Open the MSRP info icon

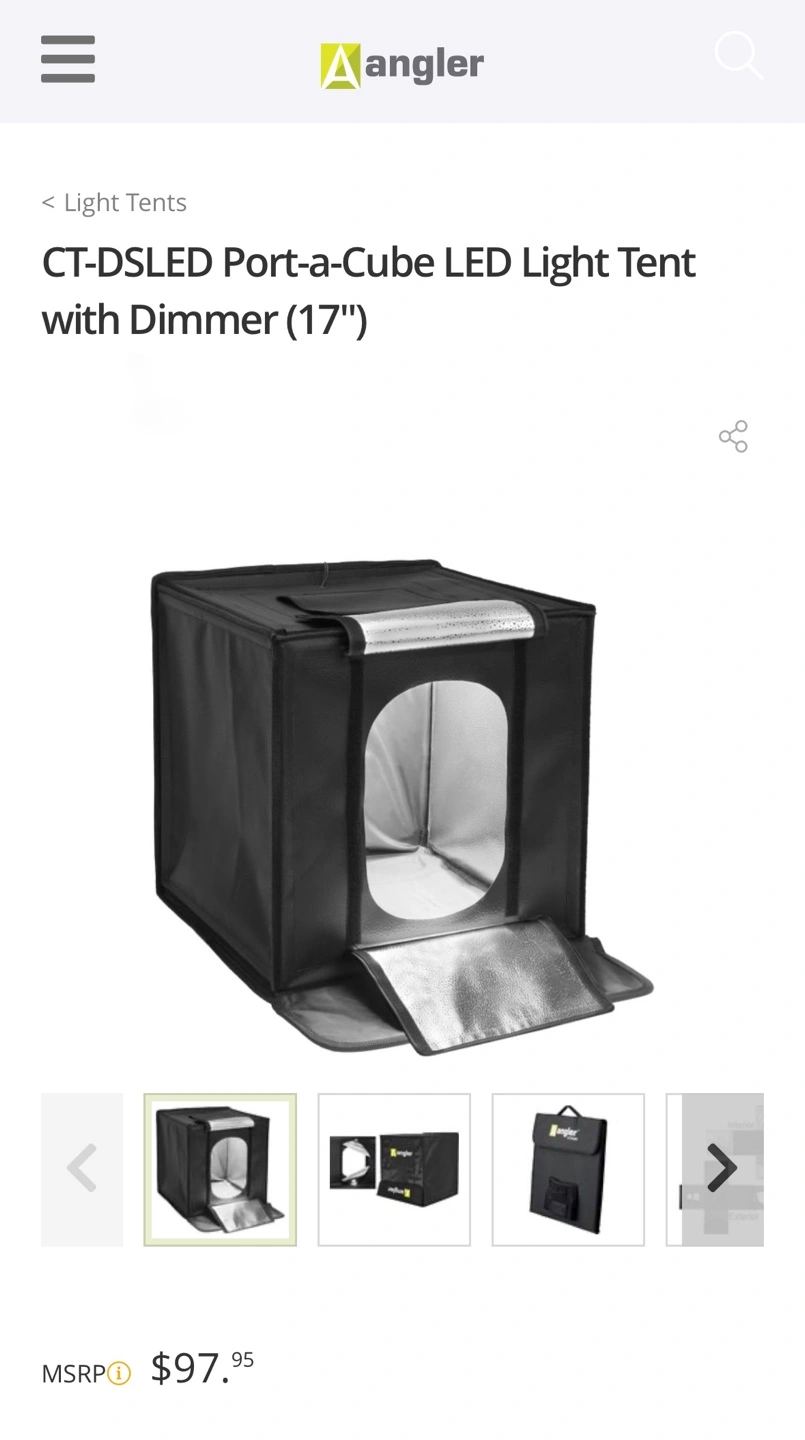point(119,1373)
